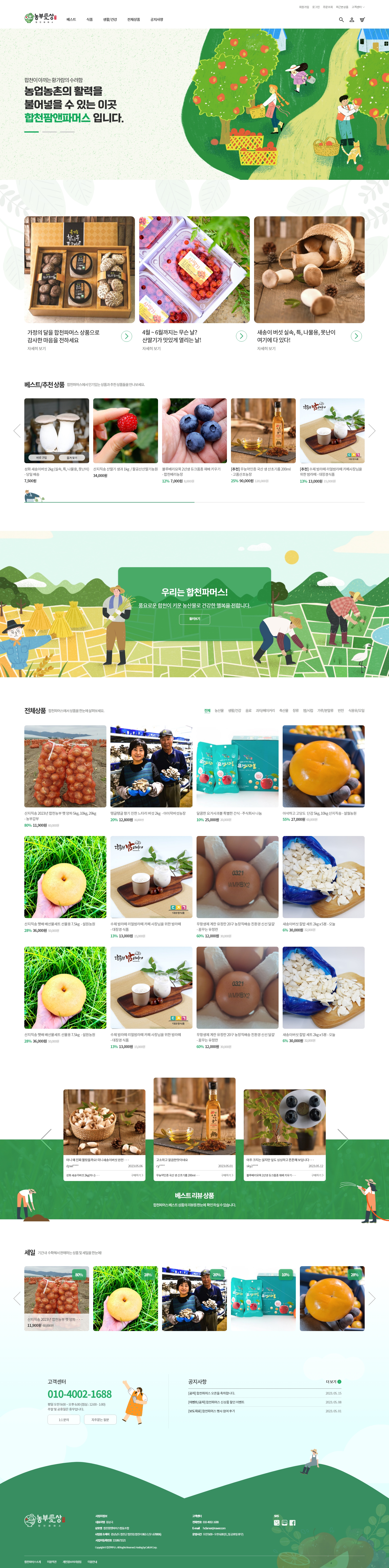Open the 산딸기 34,000원 product
The height and width of the screenshot is (1568, 389).
coord(125,431)
